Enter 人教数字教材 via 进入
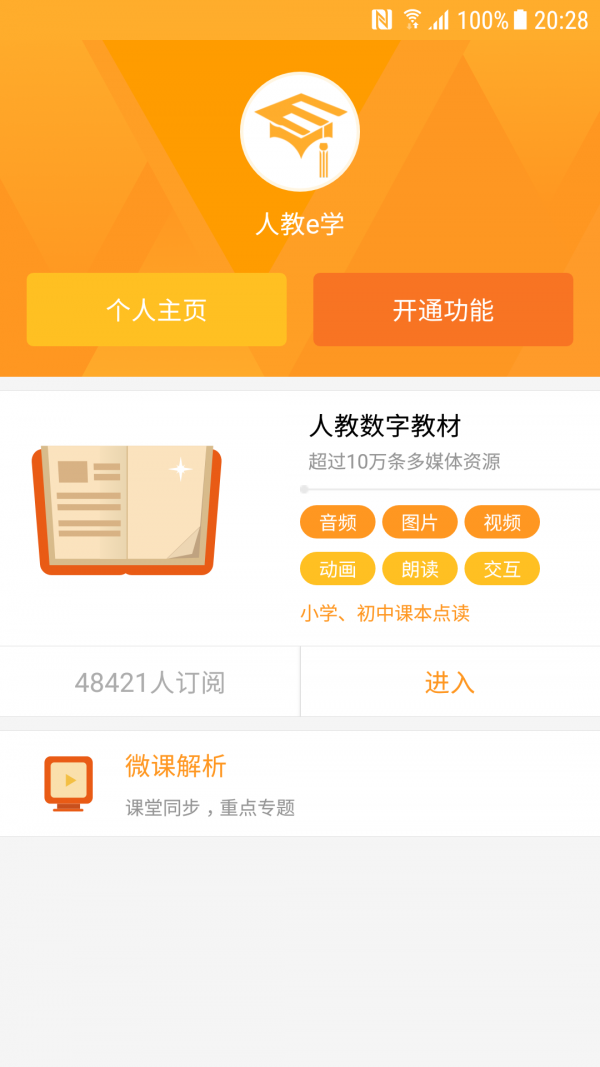The image size is (600, 1067). [x=449, y=682]
